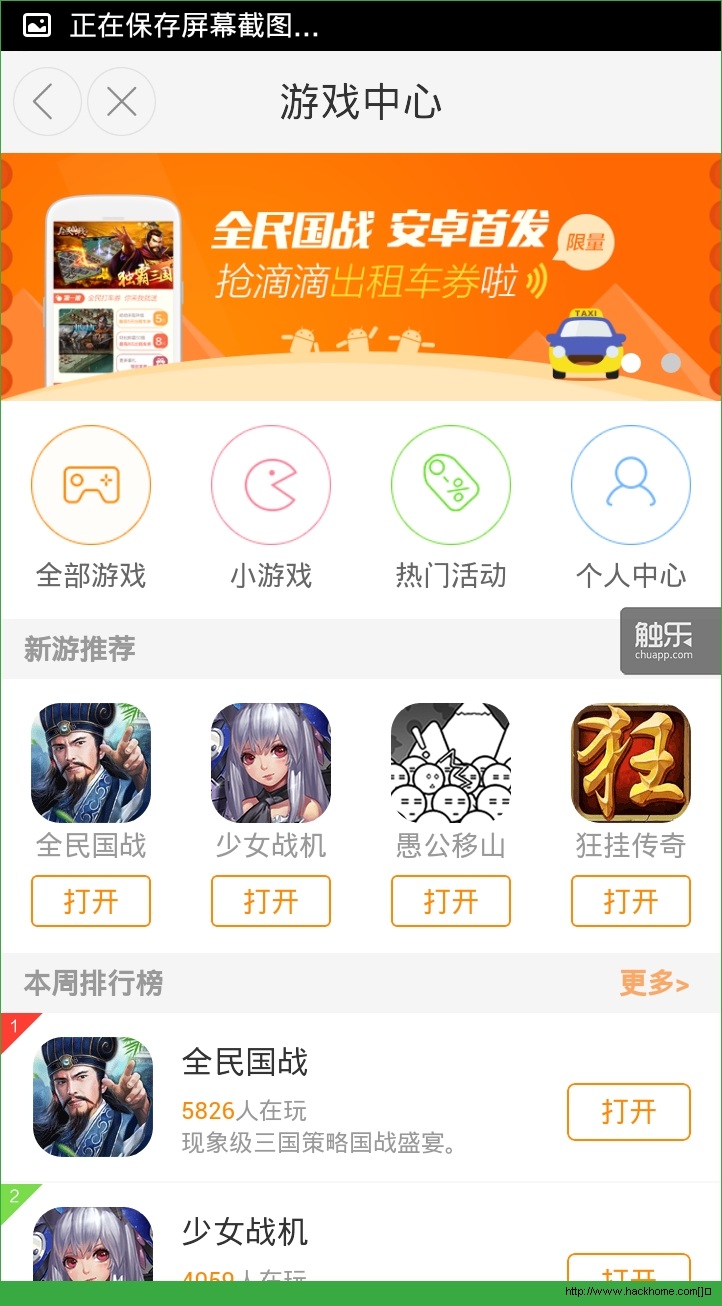Open 全部游戏 category
The width and height of the screenshot is (722, 1306).
click(x=91, y=486)
